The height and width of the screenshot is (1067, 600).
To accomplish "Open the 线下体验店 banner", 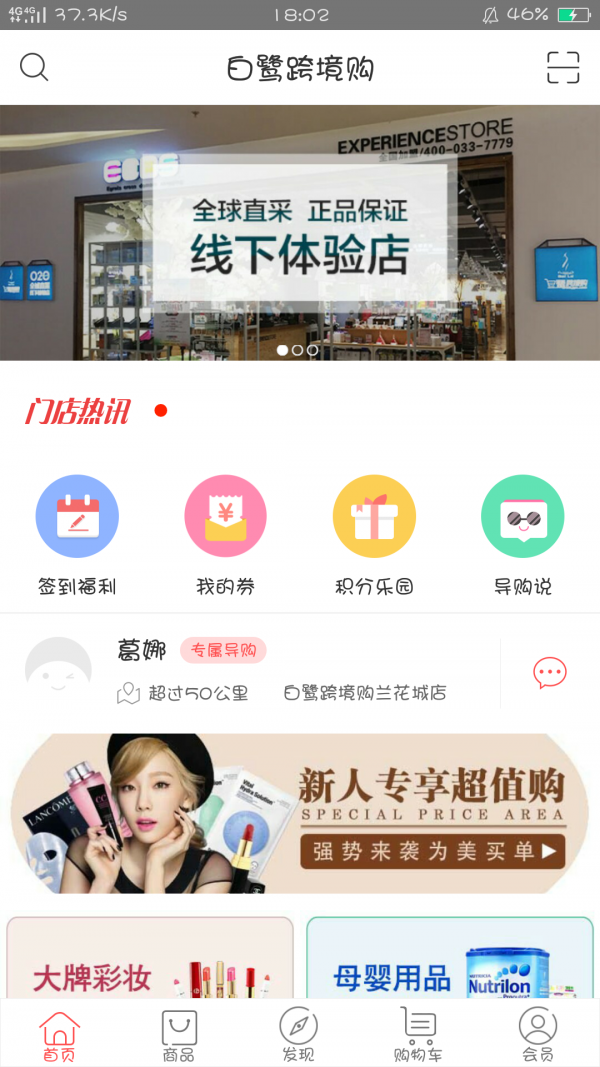I will coord(300,233).
